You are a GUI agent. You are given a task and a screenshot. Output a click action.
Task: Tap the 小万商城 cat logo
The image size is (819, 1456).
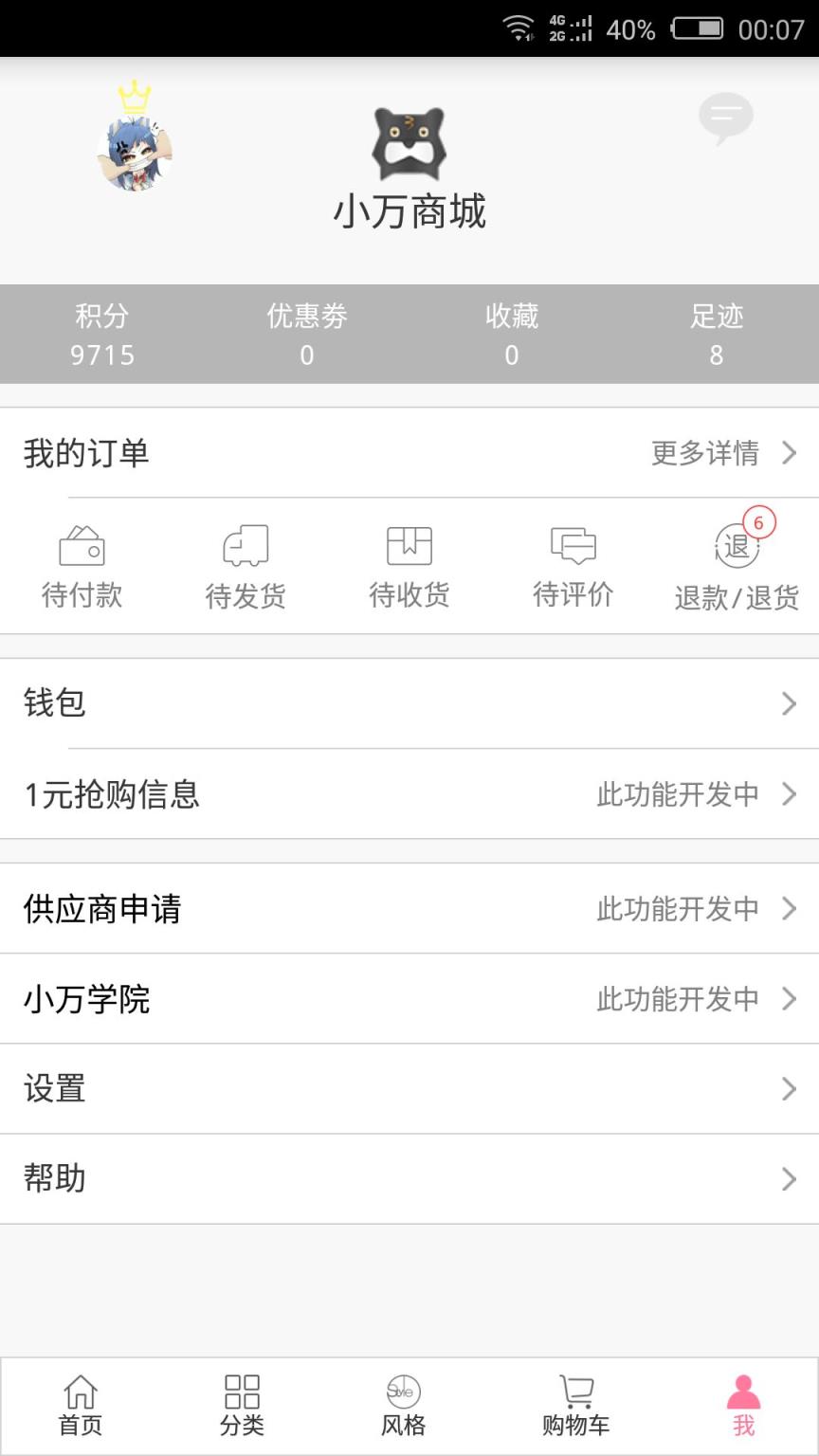pos(409,142)
